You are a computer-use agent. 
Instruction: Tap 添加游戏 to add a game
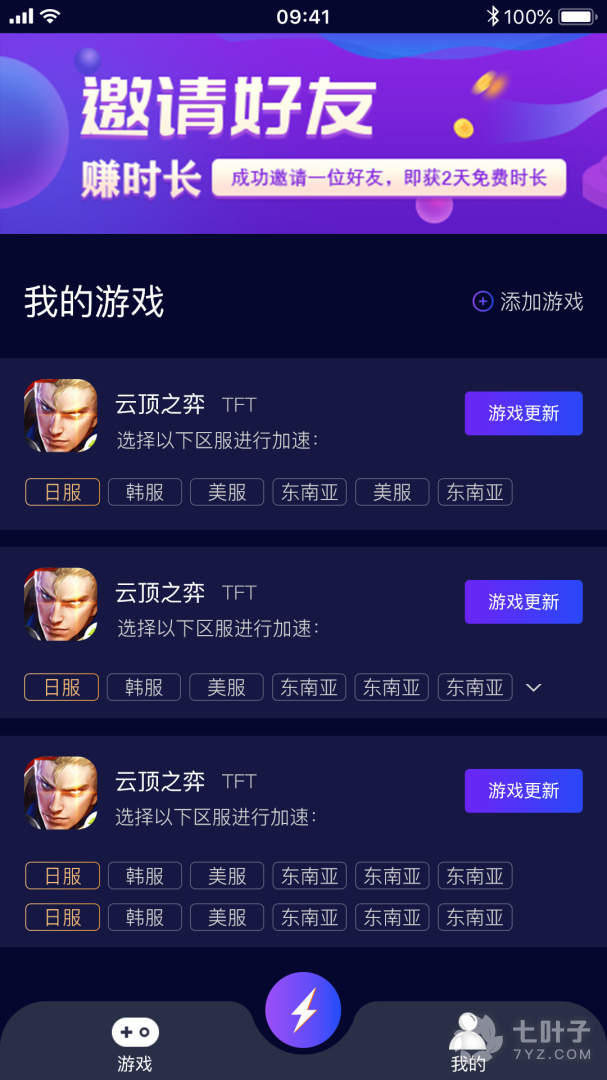point(528,302)
